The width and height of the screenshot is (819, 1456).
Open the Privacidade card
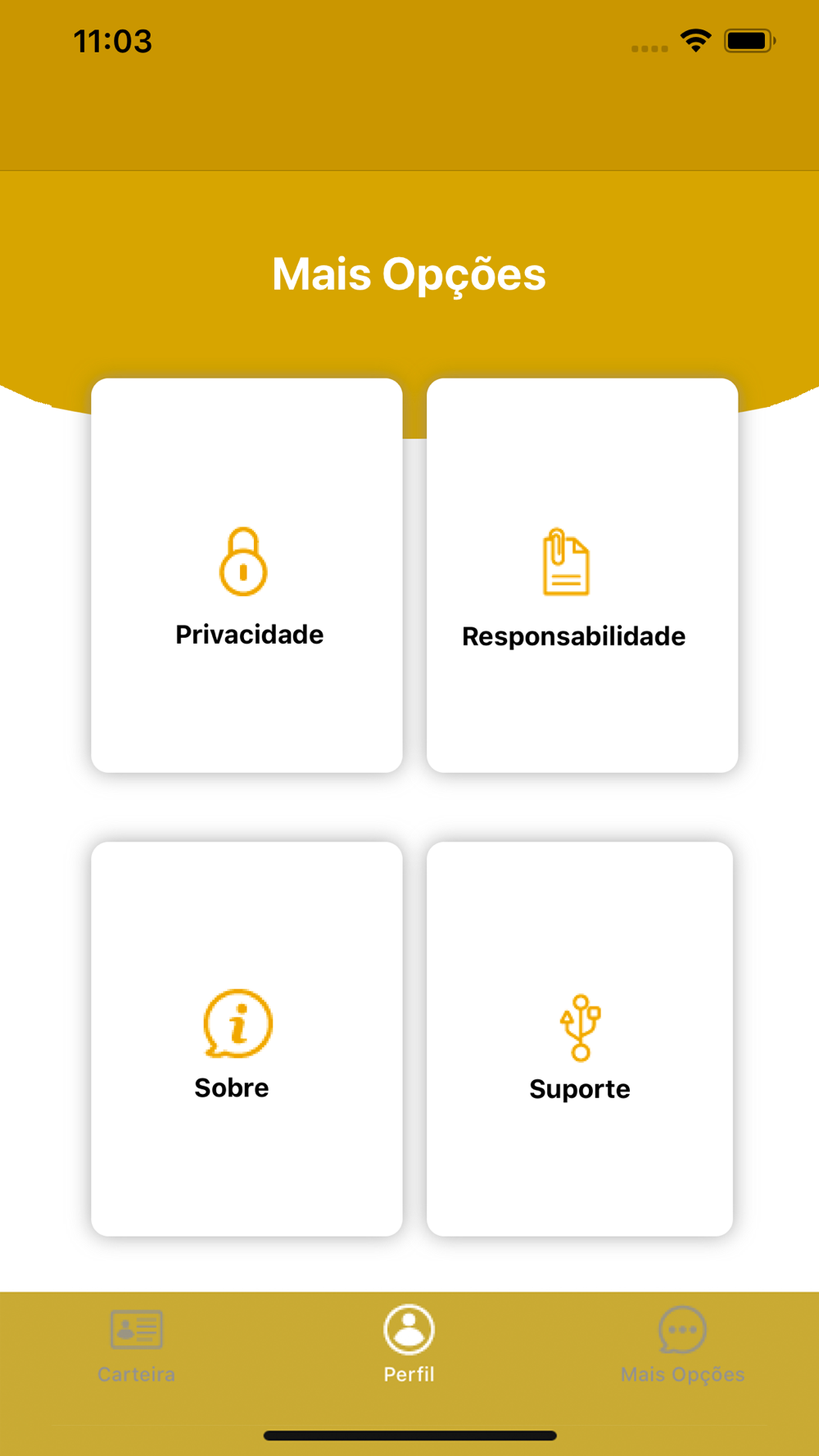[247, 575]
